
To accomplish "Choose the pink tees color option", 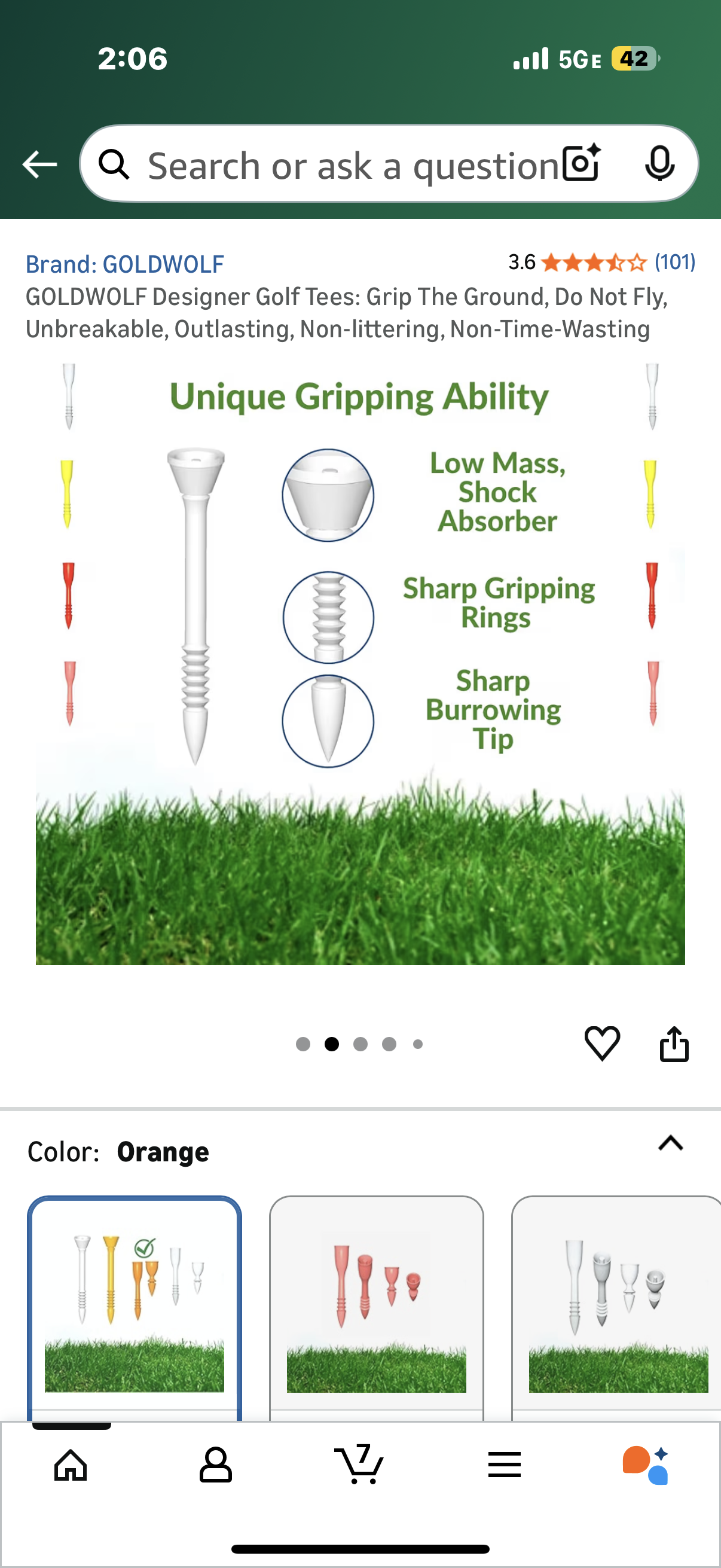I will 376,1308.
